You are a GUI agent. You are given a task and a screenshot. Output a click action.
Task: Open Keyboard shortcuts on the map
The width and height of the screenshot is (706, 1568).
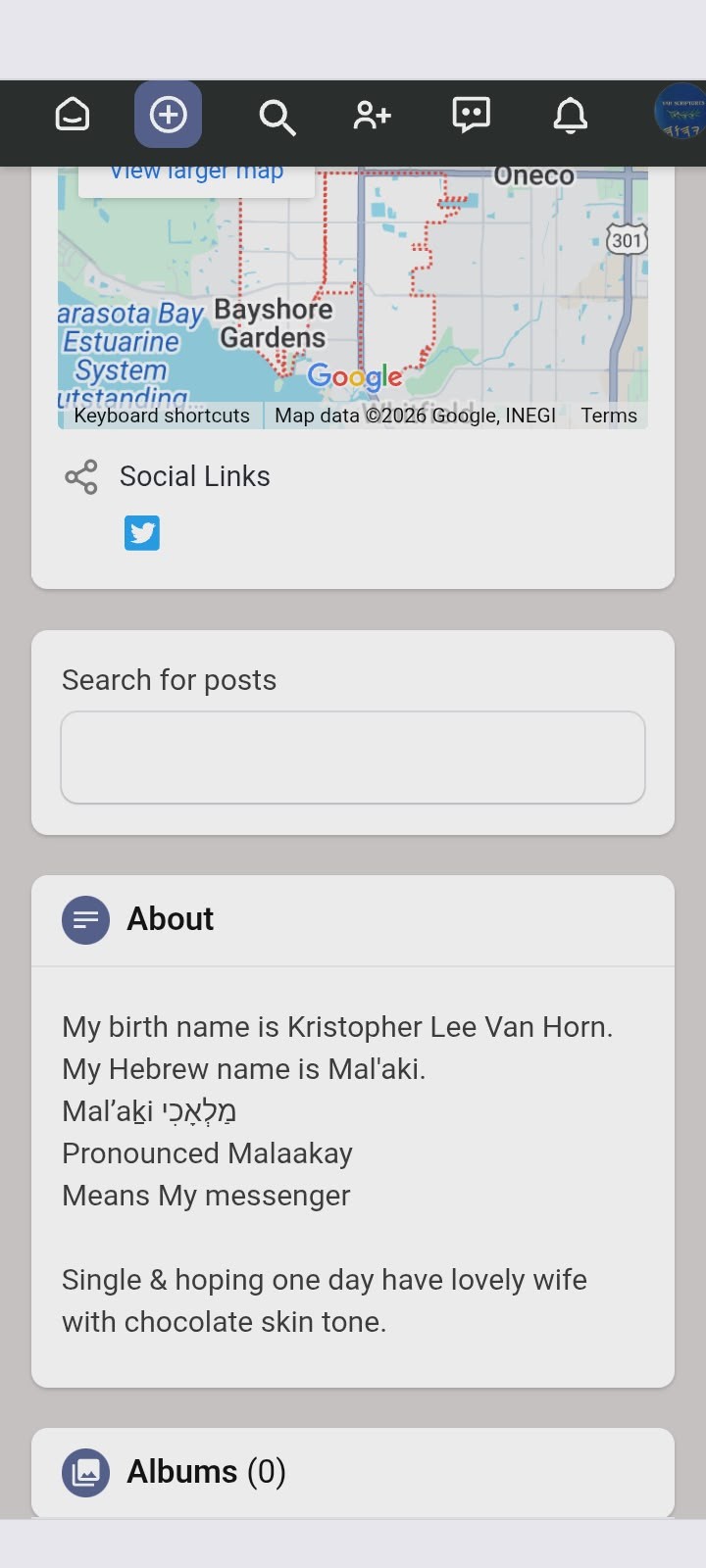click(x=162, y=416)
